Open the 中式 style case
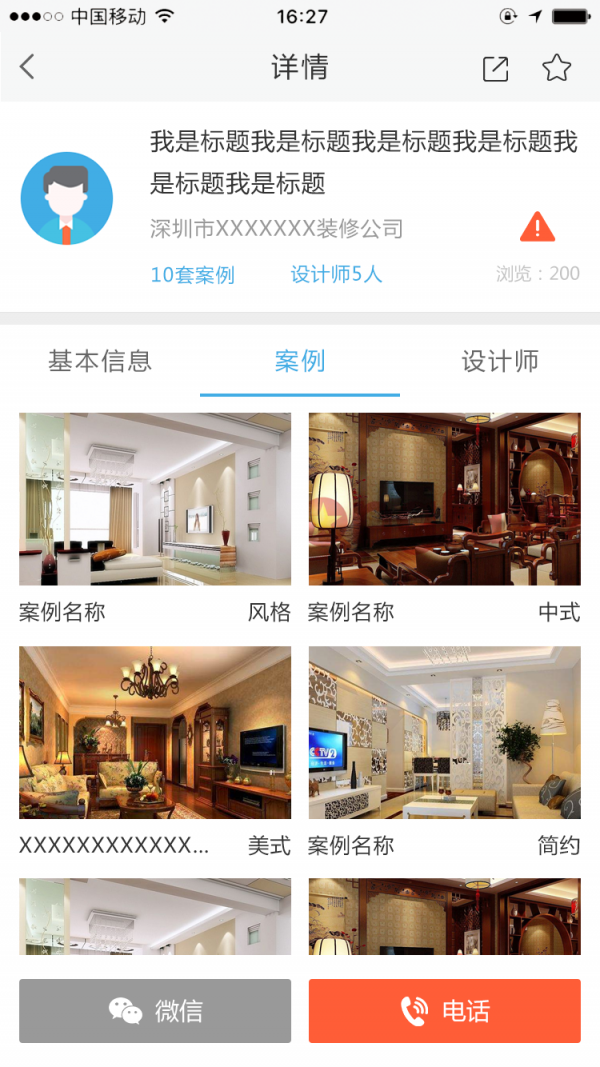 coord(444,499)
